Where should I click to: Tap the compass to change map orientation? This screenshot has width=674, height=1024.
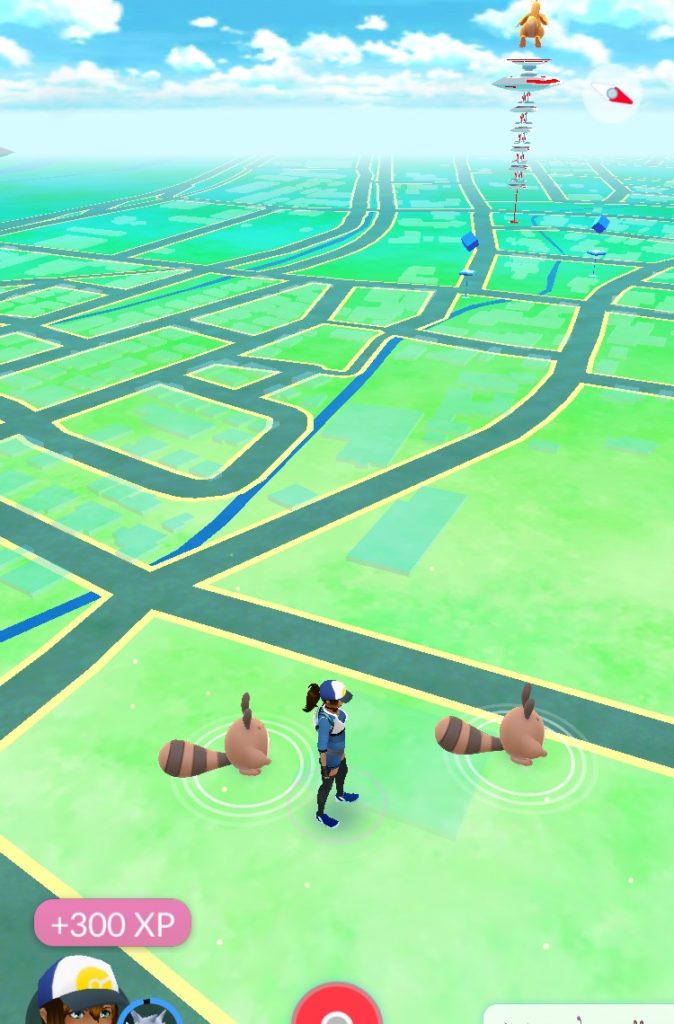[x=611, y=95]
